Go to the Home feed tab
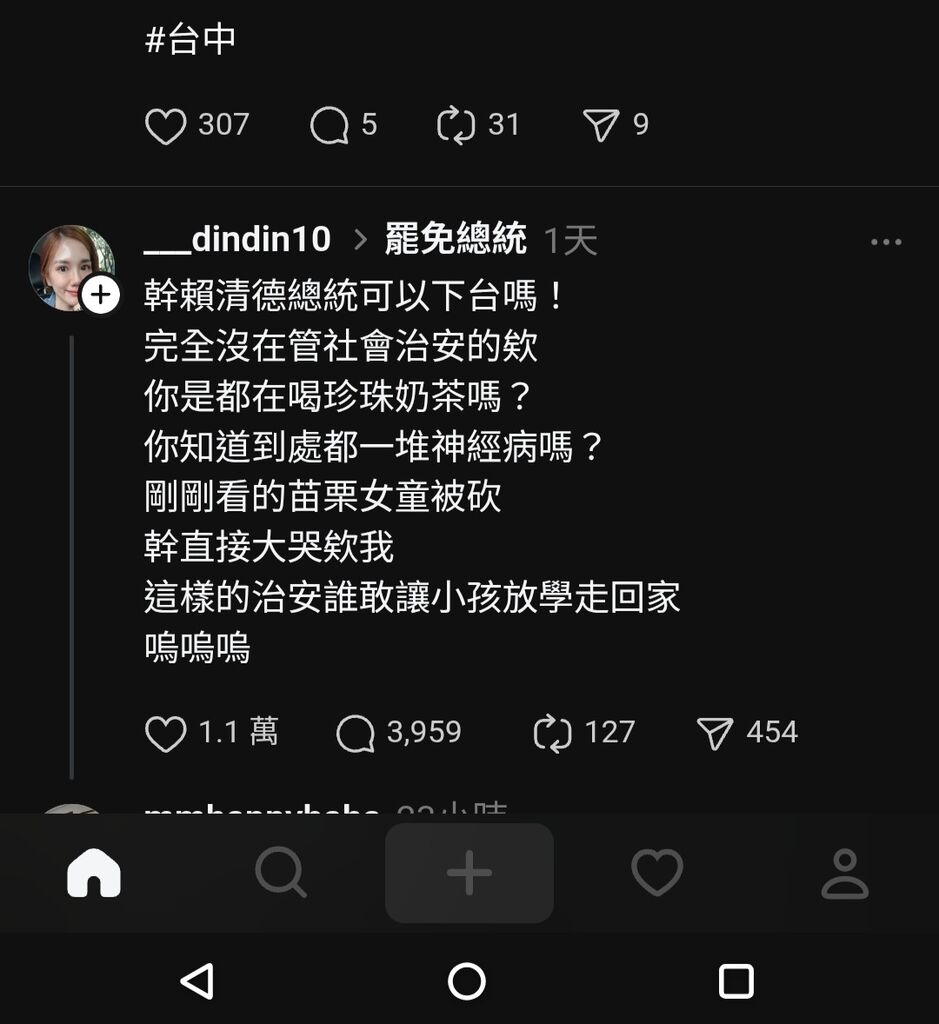Screen dimensions: 939x1024 pos(94,873)
